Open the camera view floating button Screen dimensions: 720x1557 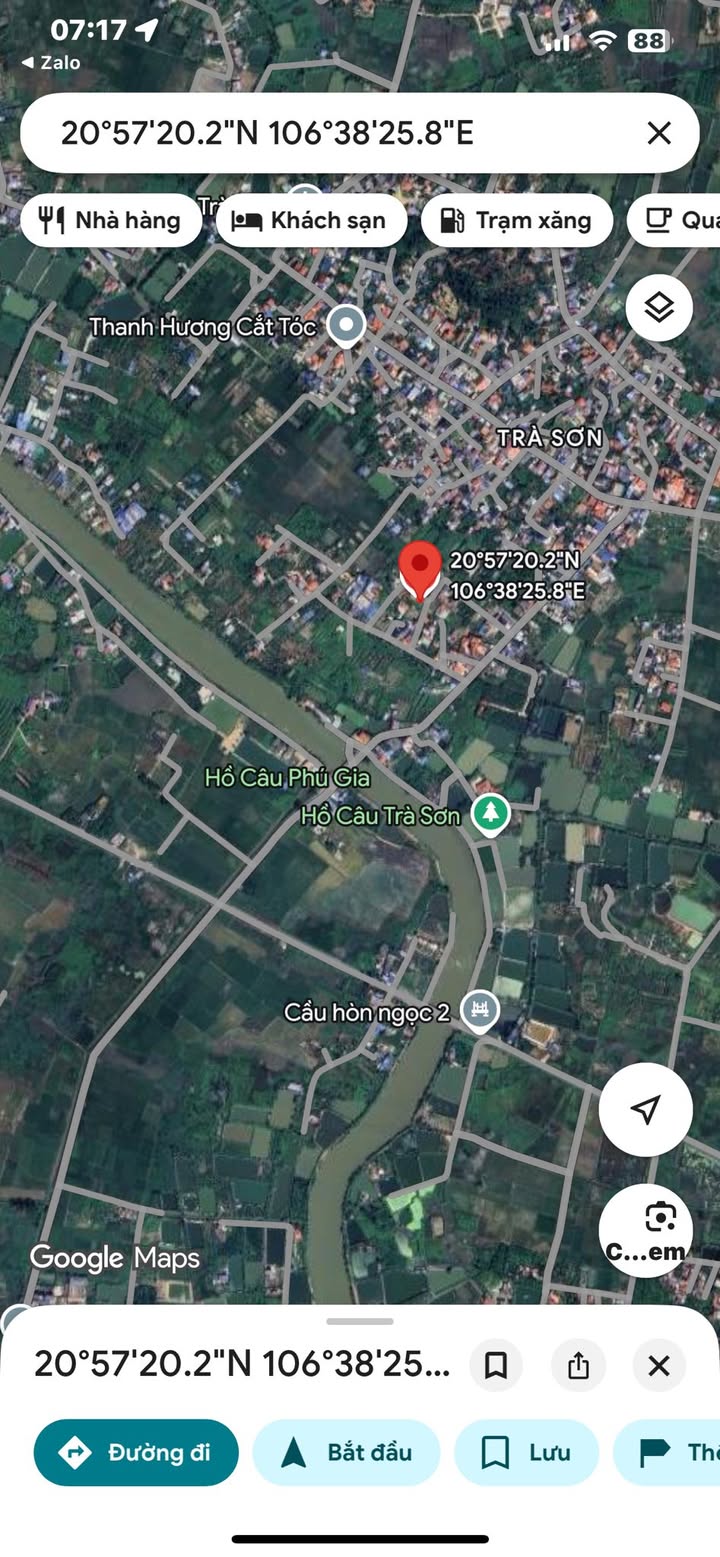[646, 1229]
